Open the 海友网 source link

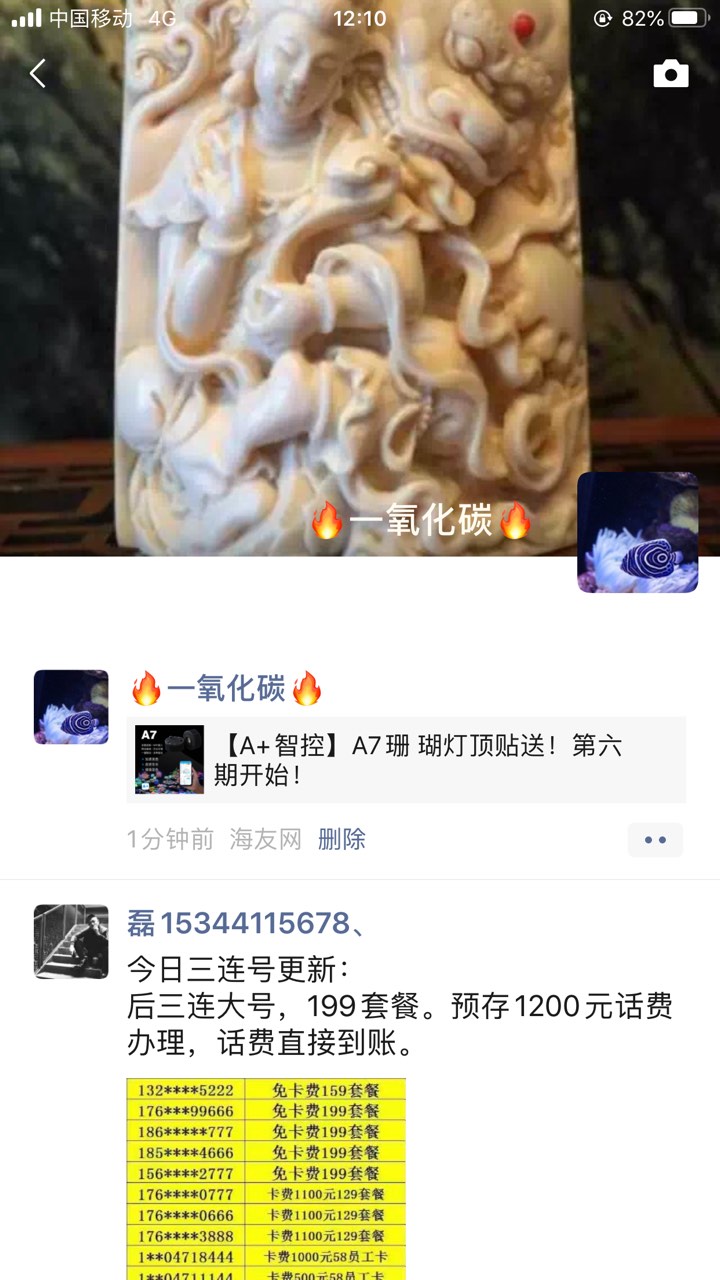[265, 839]
